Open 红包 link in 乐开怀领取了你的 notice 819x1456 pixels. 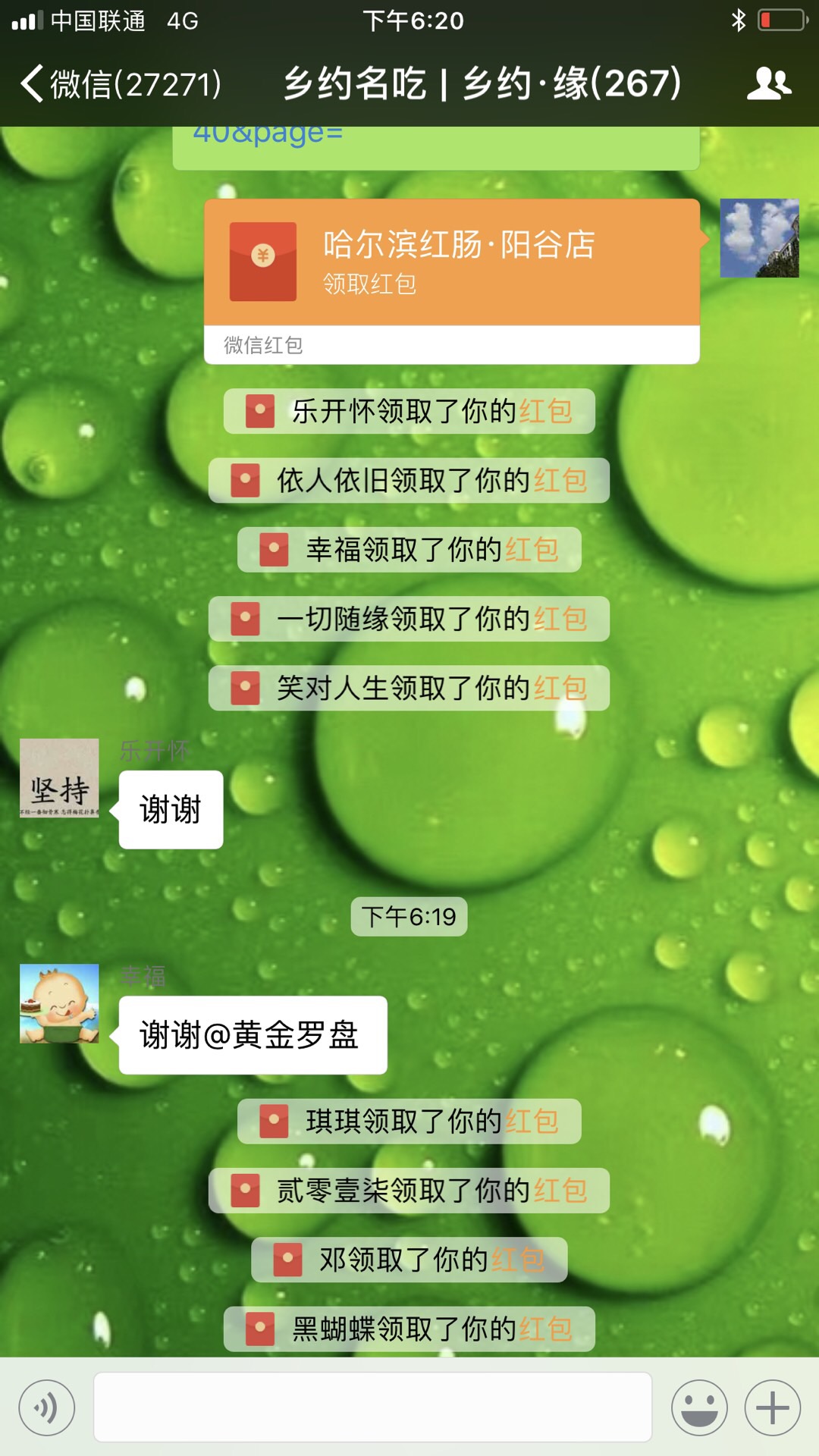546,412
